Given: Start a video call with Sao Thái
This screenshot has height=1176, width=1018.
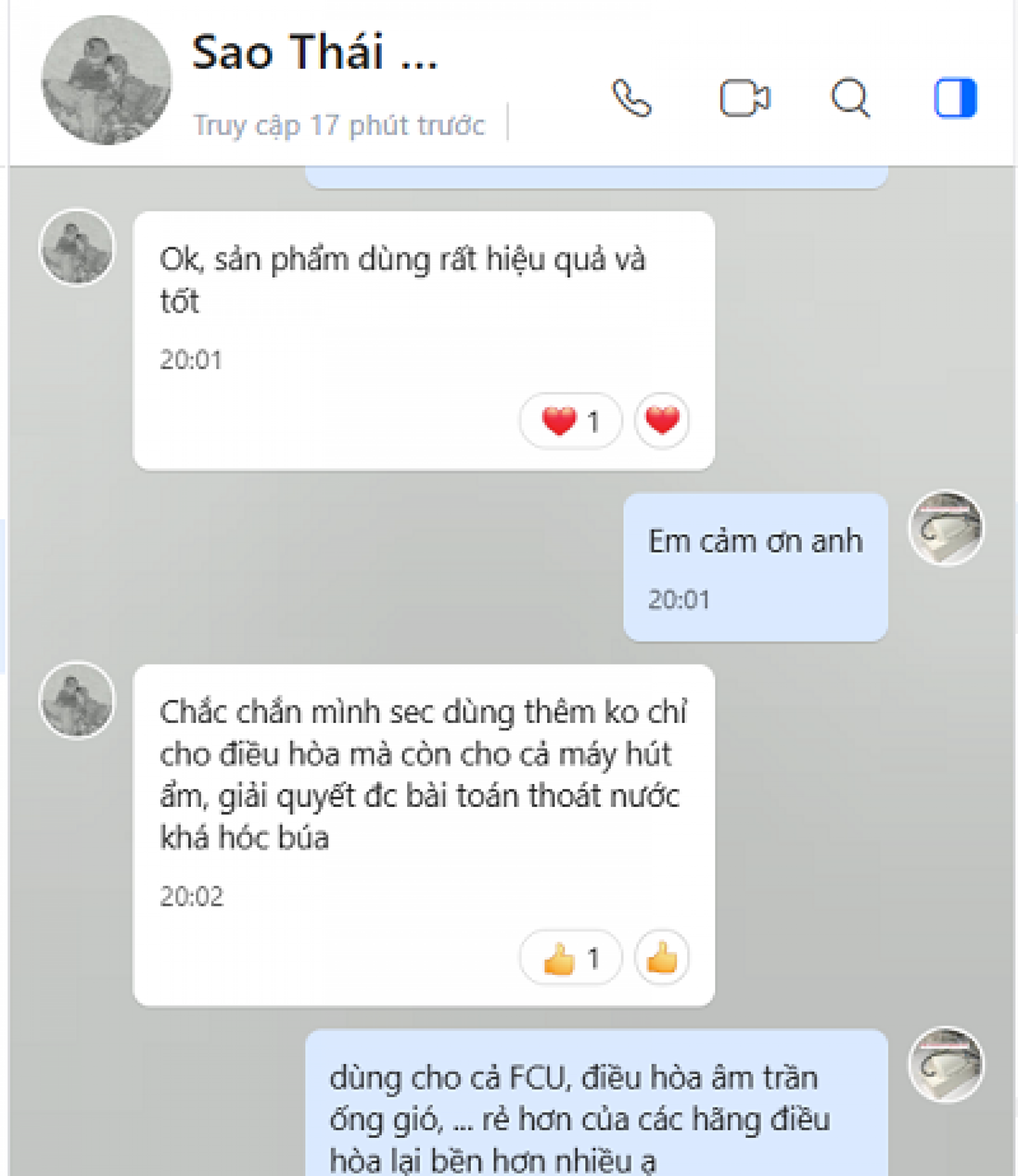Looking at the screenshot, I should (x=744, y=99).
